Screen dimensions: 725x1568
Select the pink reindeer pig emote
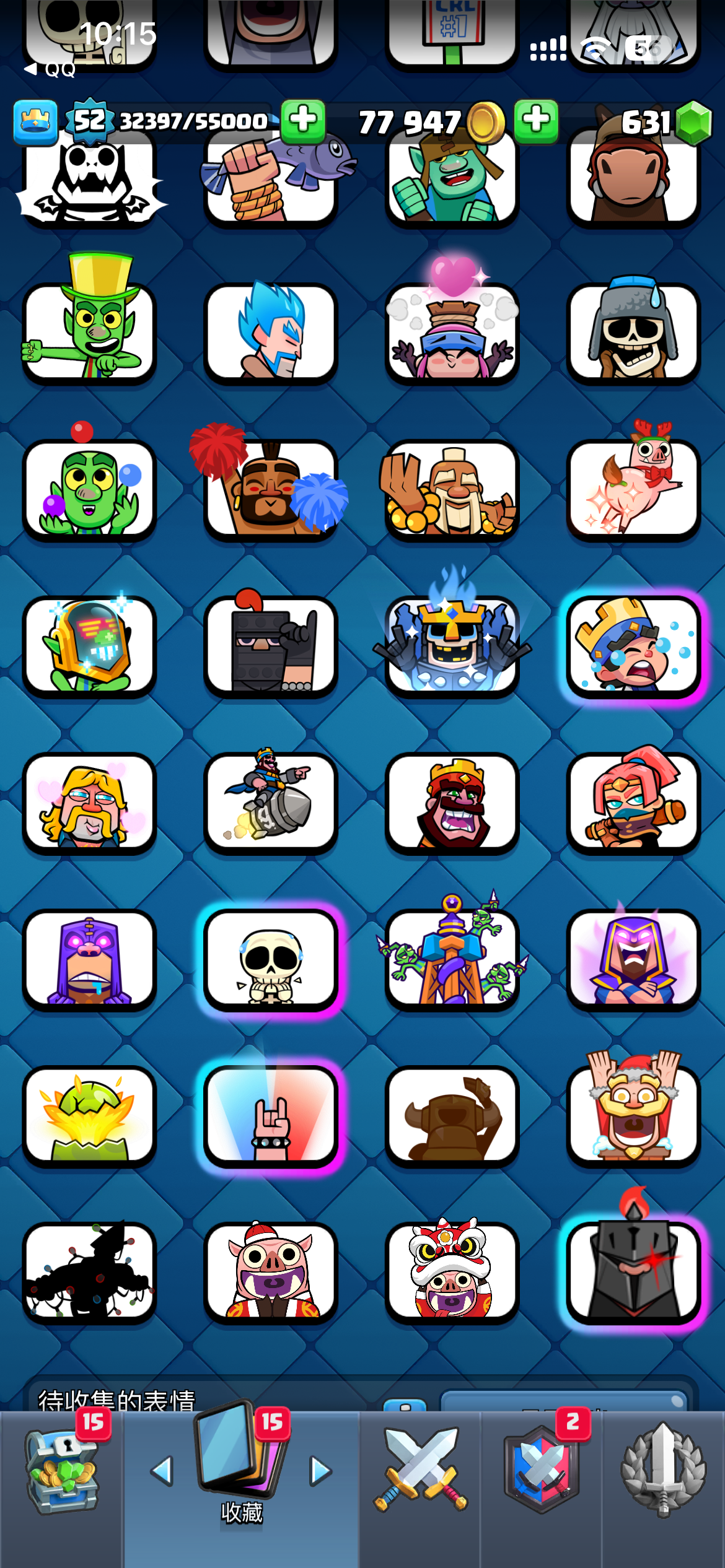tap(633, 489)
